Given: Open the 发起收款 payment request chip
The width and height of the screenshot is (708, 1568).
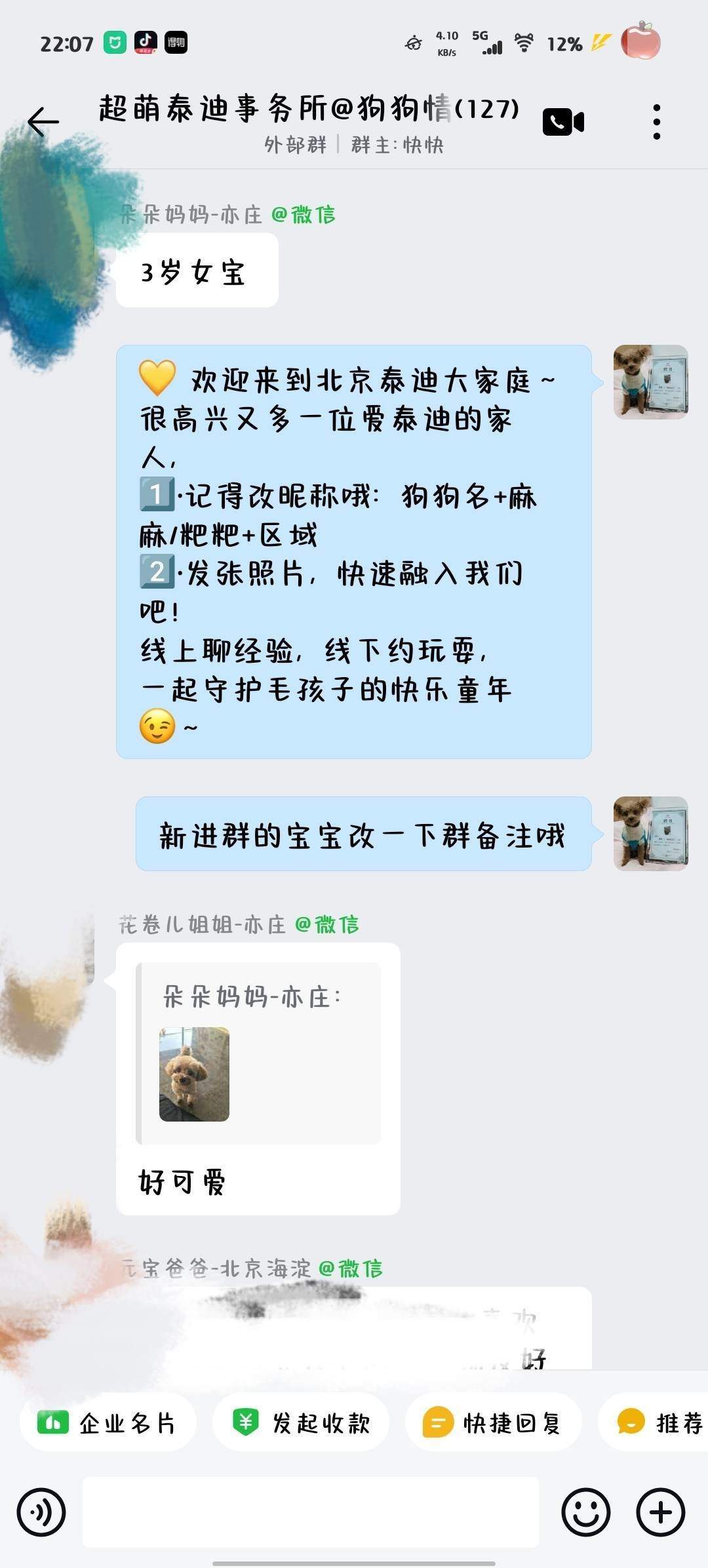Looking at the screenshot, I should [x=301, y=1422].
